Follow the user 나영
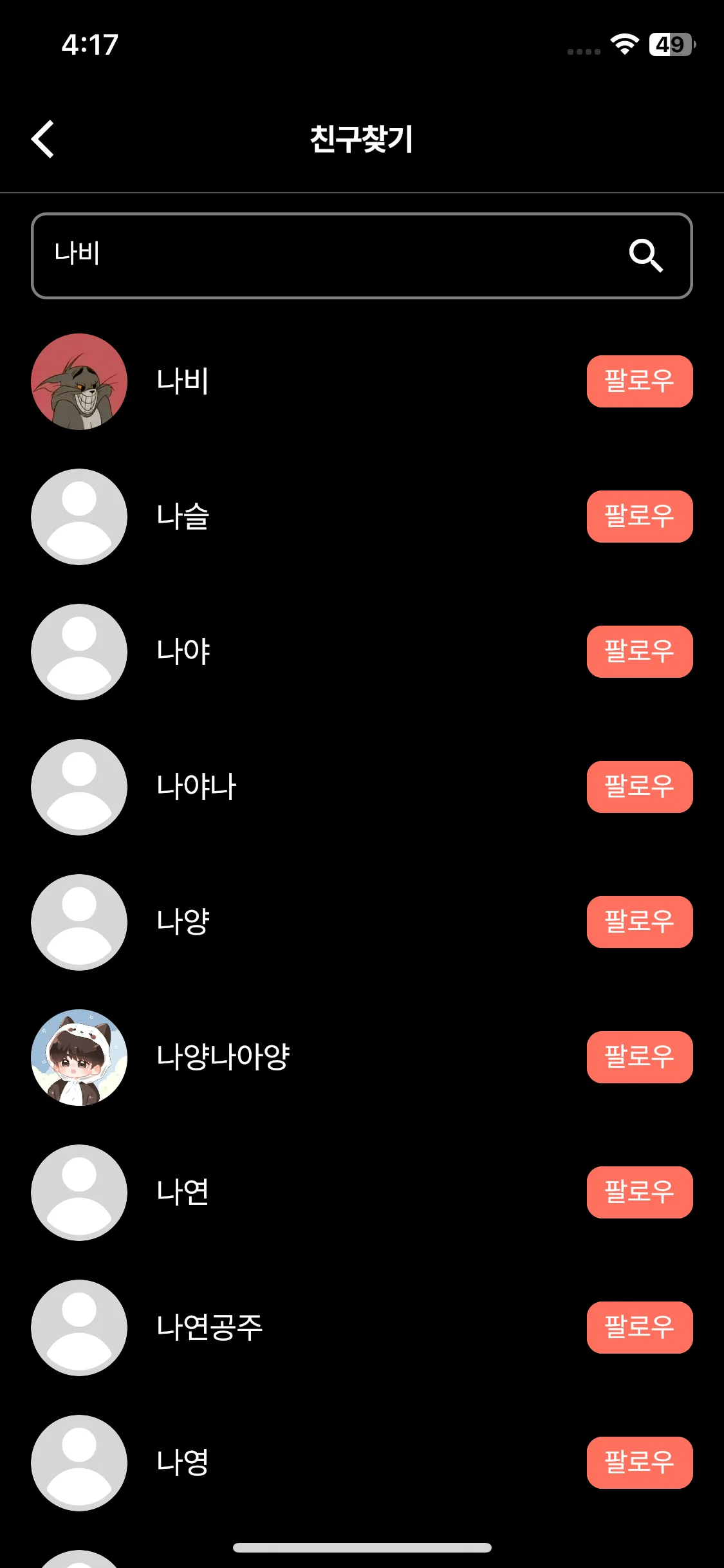The width and height of the screenshot is (724, 1568). point(639,1462)
